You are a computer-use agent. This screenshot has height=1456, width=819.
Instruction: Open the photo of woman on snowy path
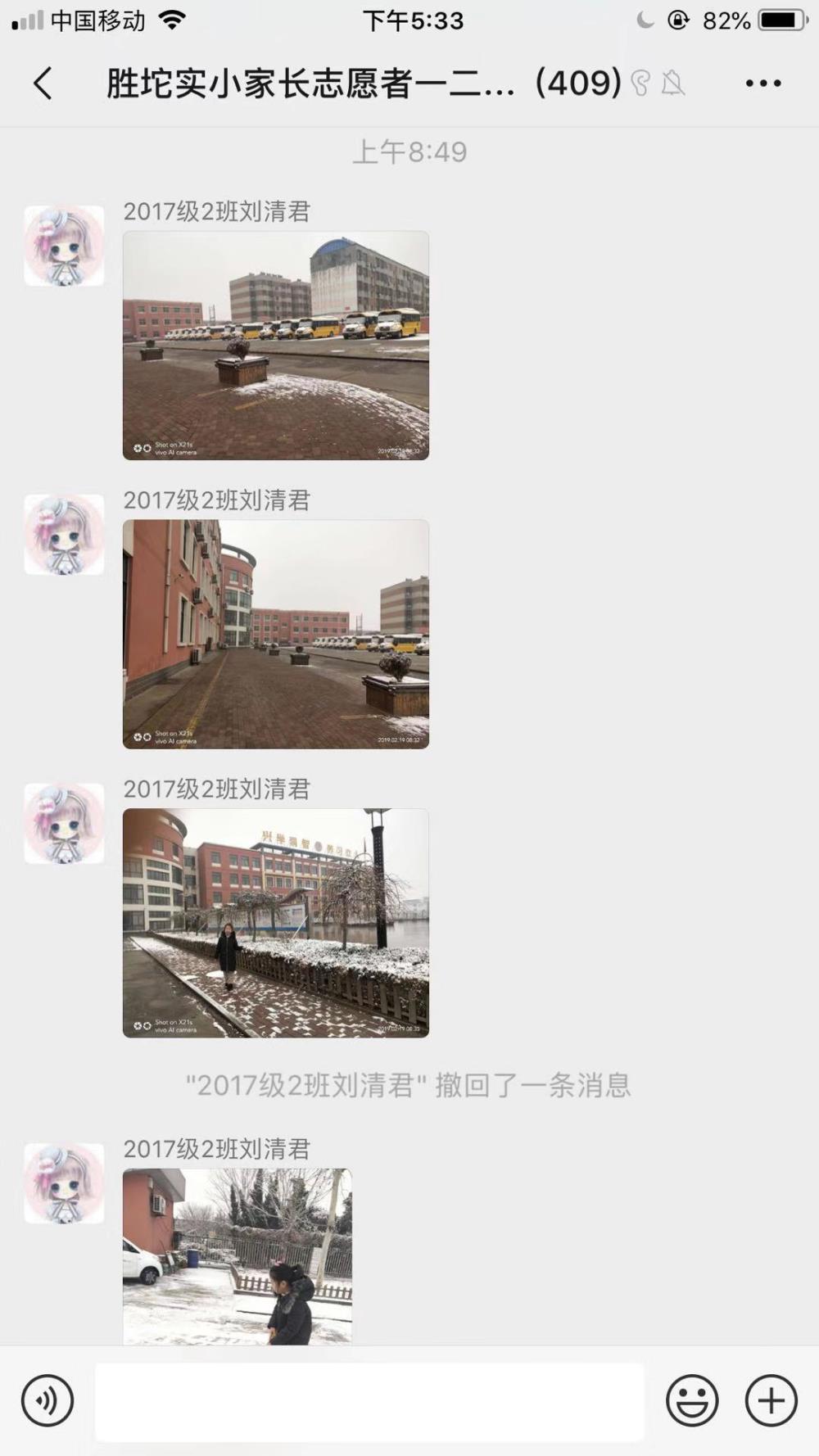(276, 923)
